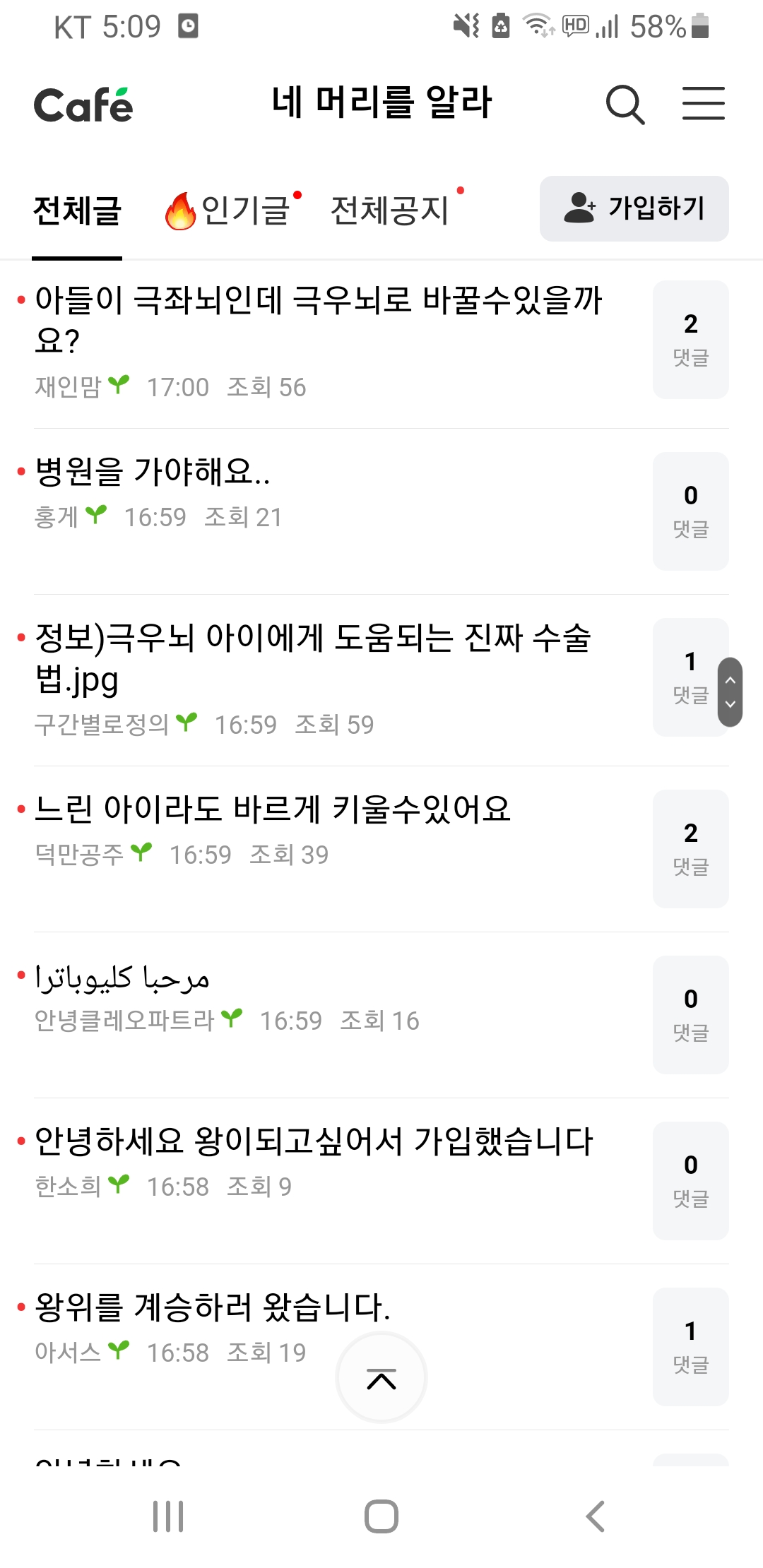Viewport: 763px width, 1568px height.
Task: Tap the 가입하기 join button
Action: point(634,208)
